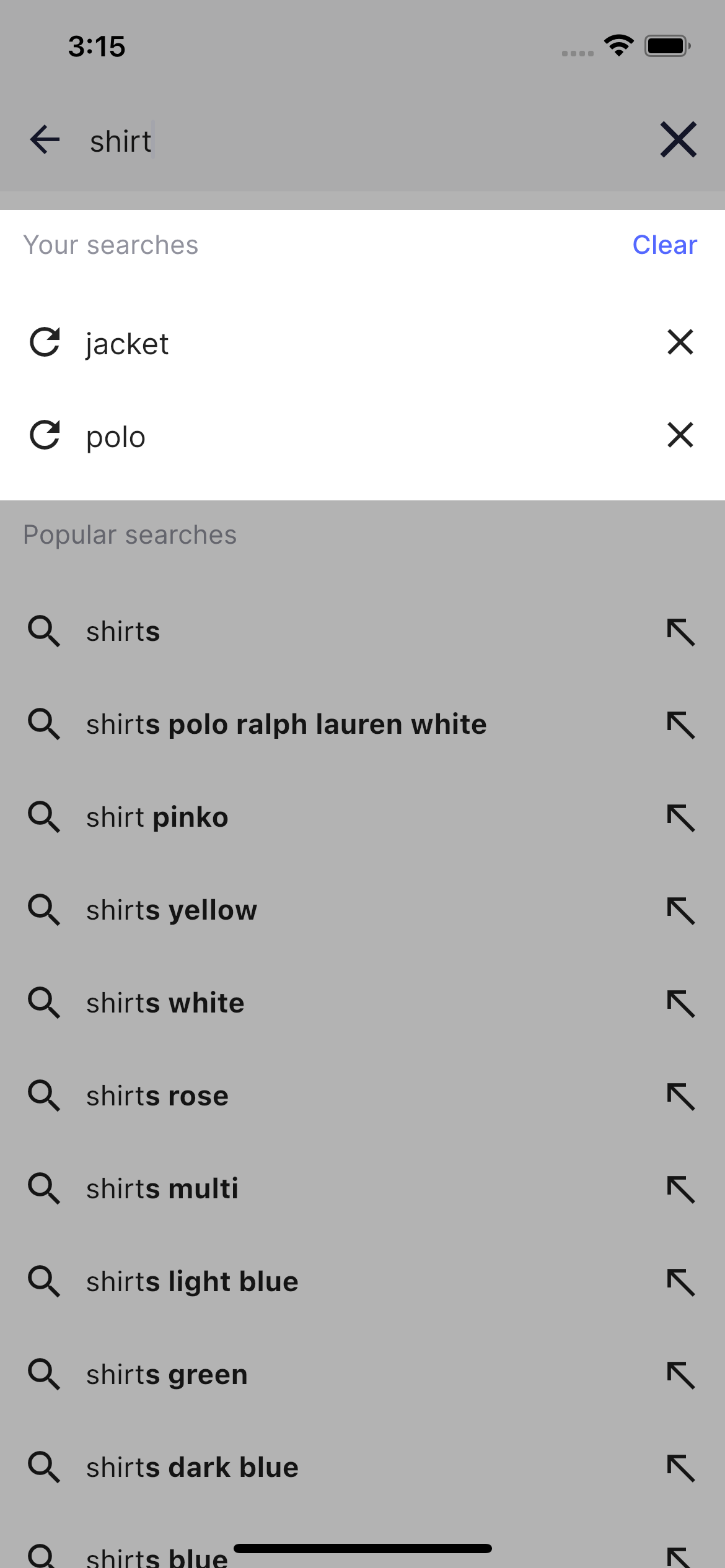Tap the search field containing shirt
This screenshot has width=725, height=1568.
click(x=359, y=141)
